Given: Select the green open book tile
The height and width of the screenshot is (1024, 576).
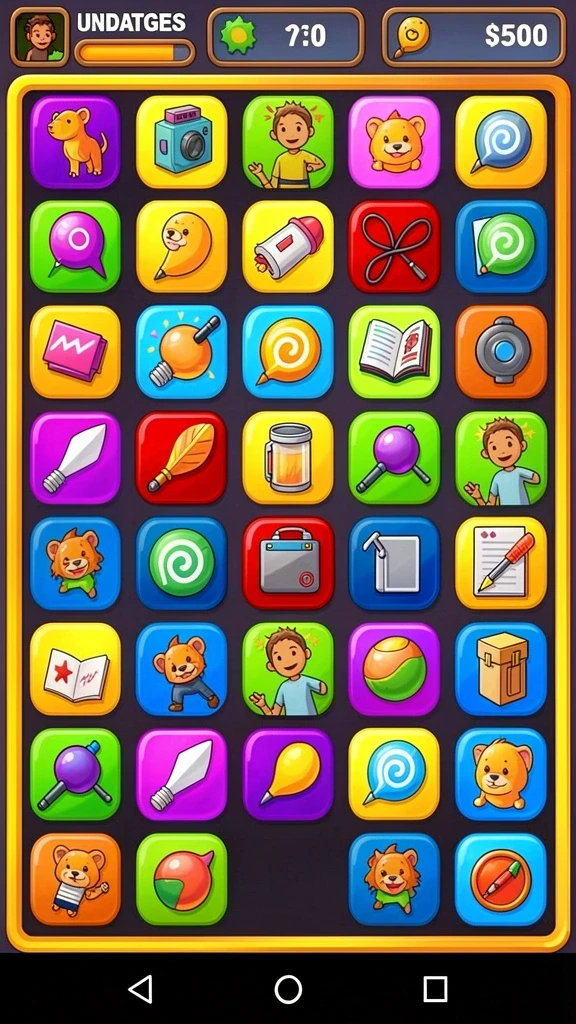Looking at the screenshot, I should pyautogui.click(x=394, y=352).
